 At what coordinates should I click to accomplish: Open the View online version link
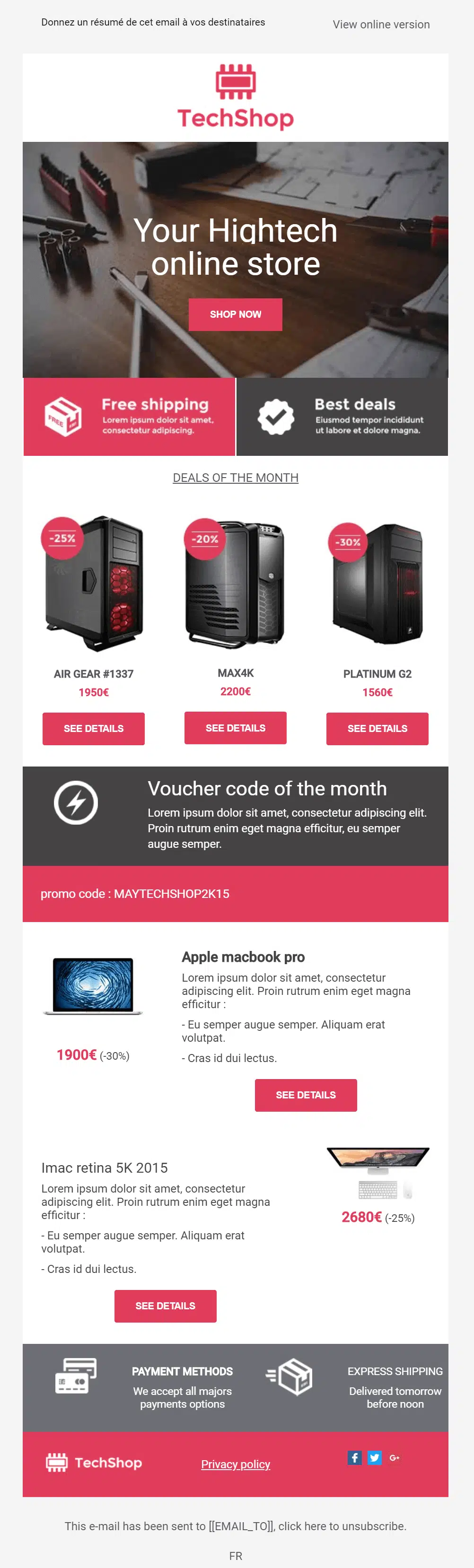381,24
